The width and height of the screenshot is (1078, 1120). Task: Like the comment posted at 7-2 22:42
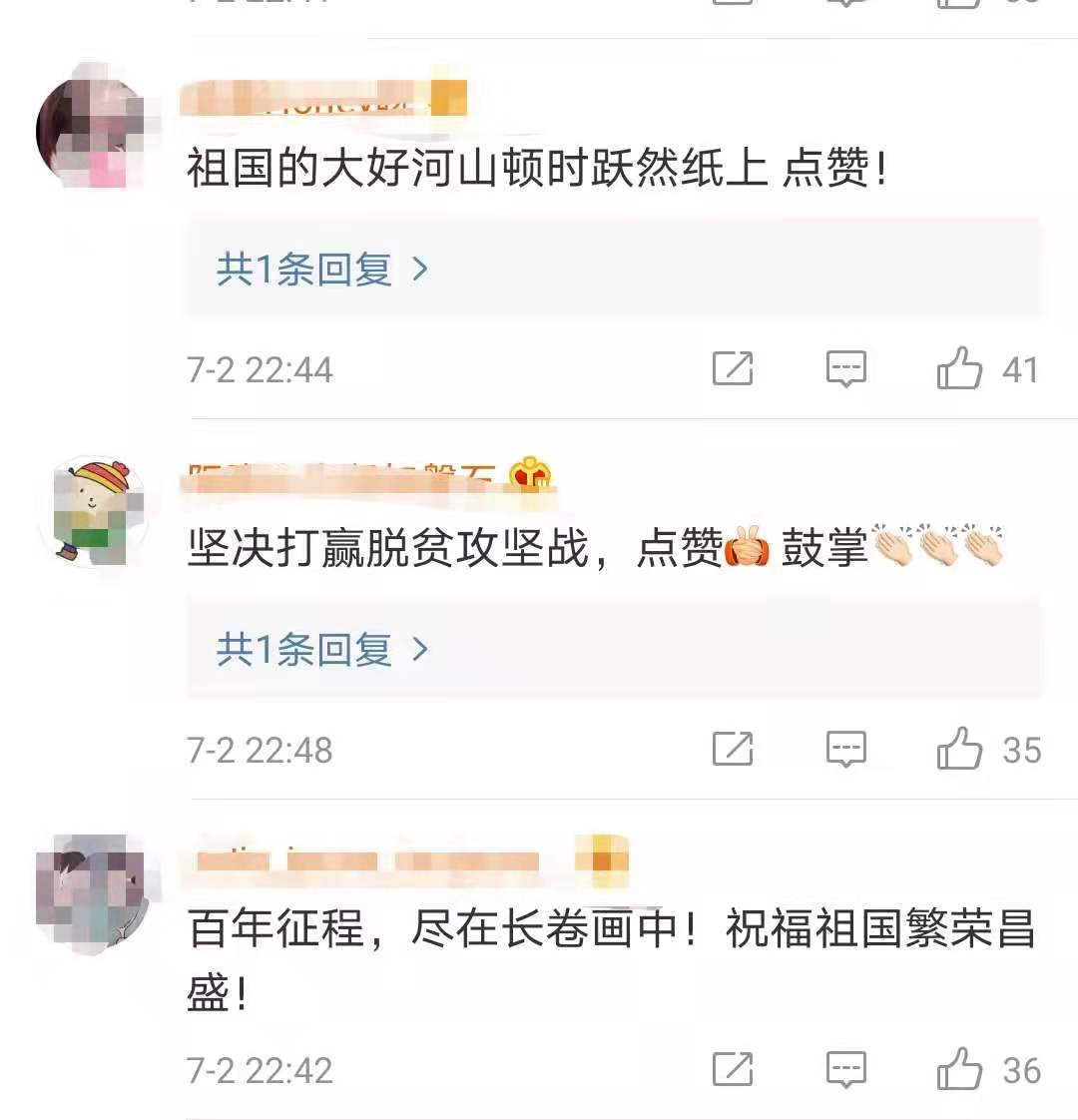(959, 1069)
